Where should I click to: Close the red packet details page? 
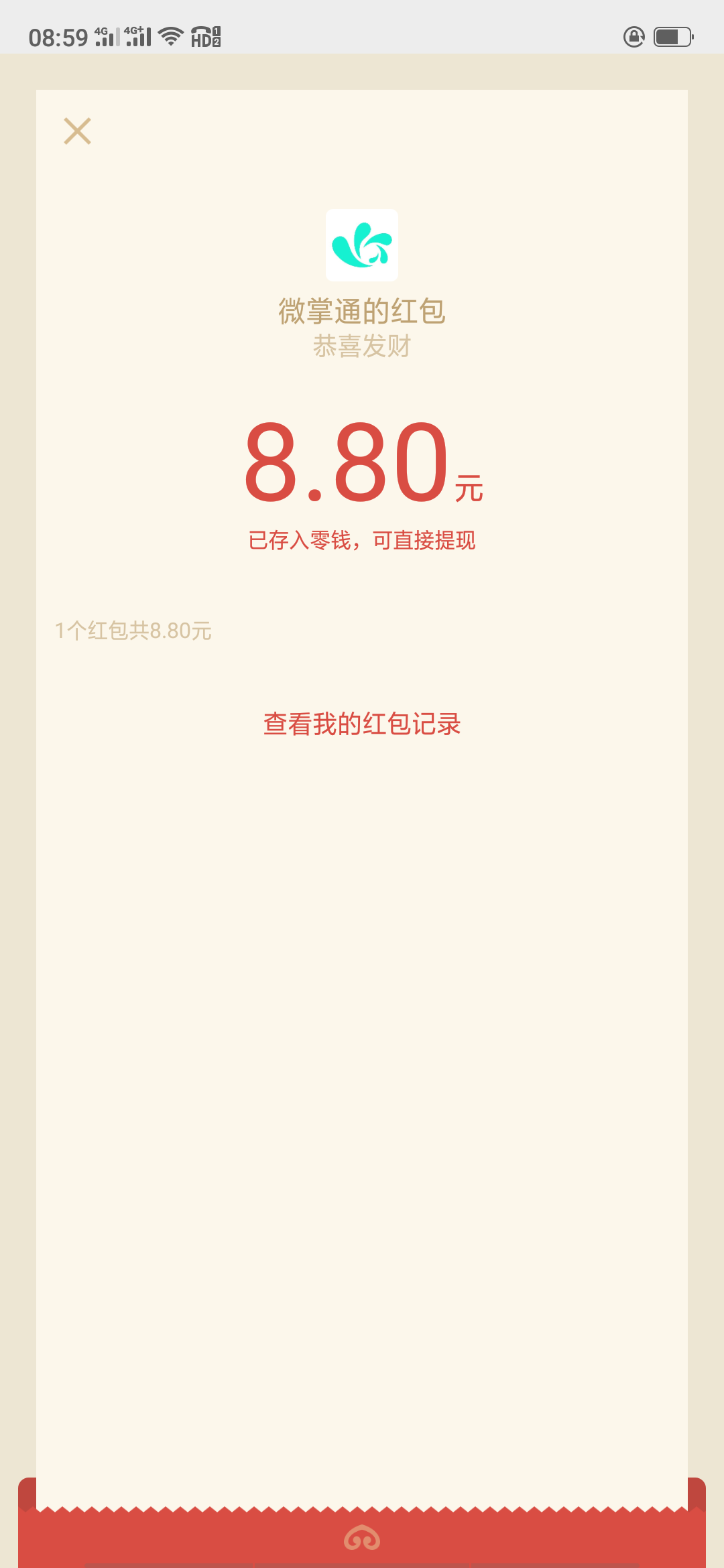point(77,131)
